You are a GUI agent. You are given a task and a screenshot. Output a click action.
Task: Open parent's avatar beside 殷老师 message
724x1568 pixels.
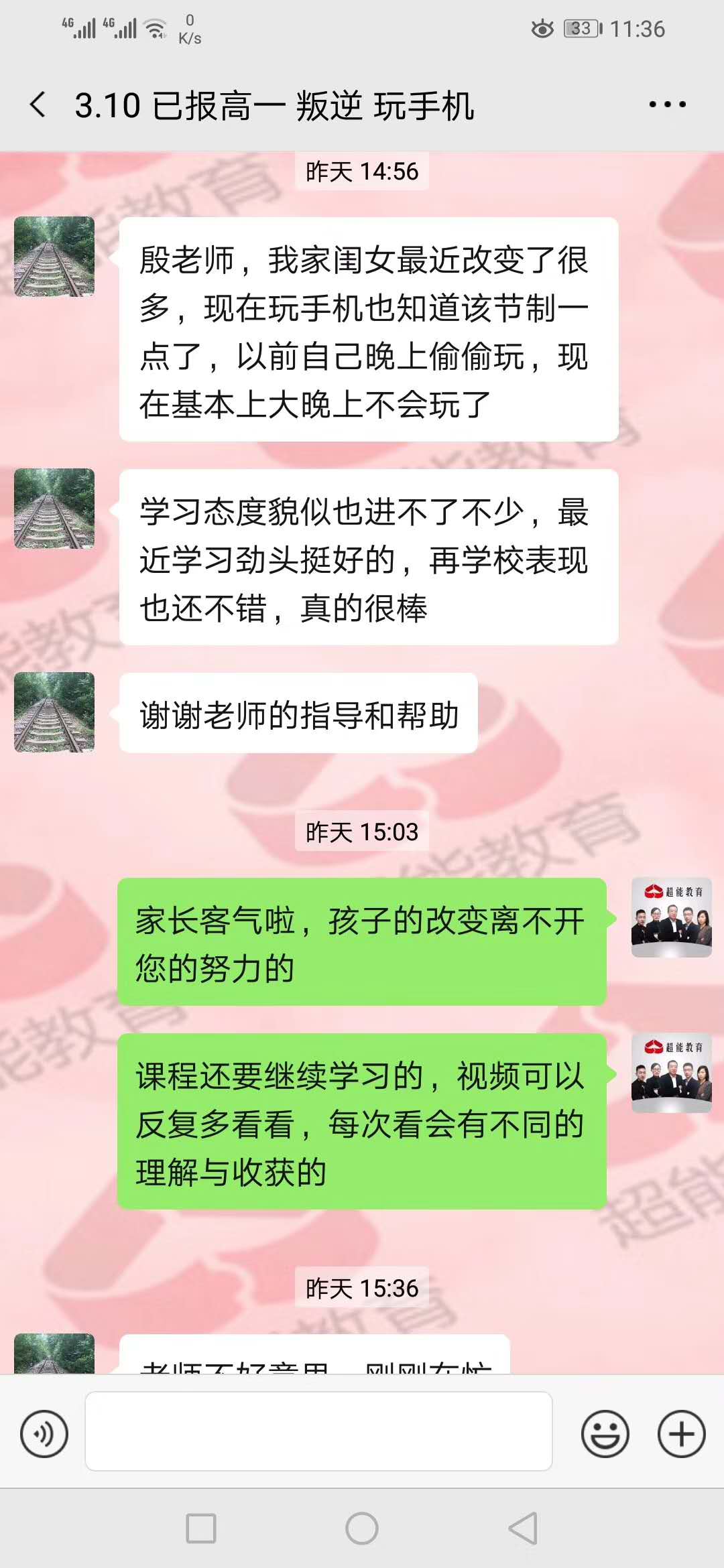tap(54, 257)
